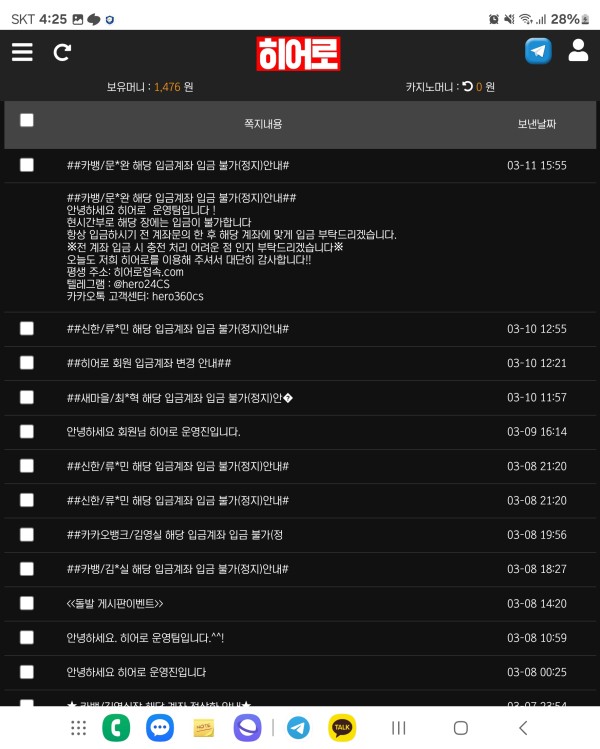The width and height of the screenshot is (600, 749).
Task: Refresh the 카지노머니 balance
Action: pyautogui.click(x=467, y=87)
